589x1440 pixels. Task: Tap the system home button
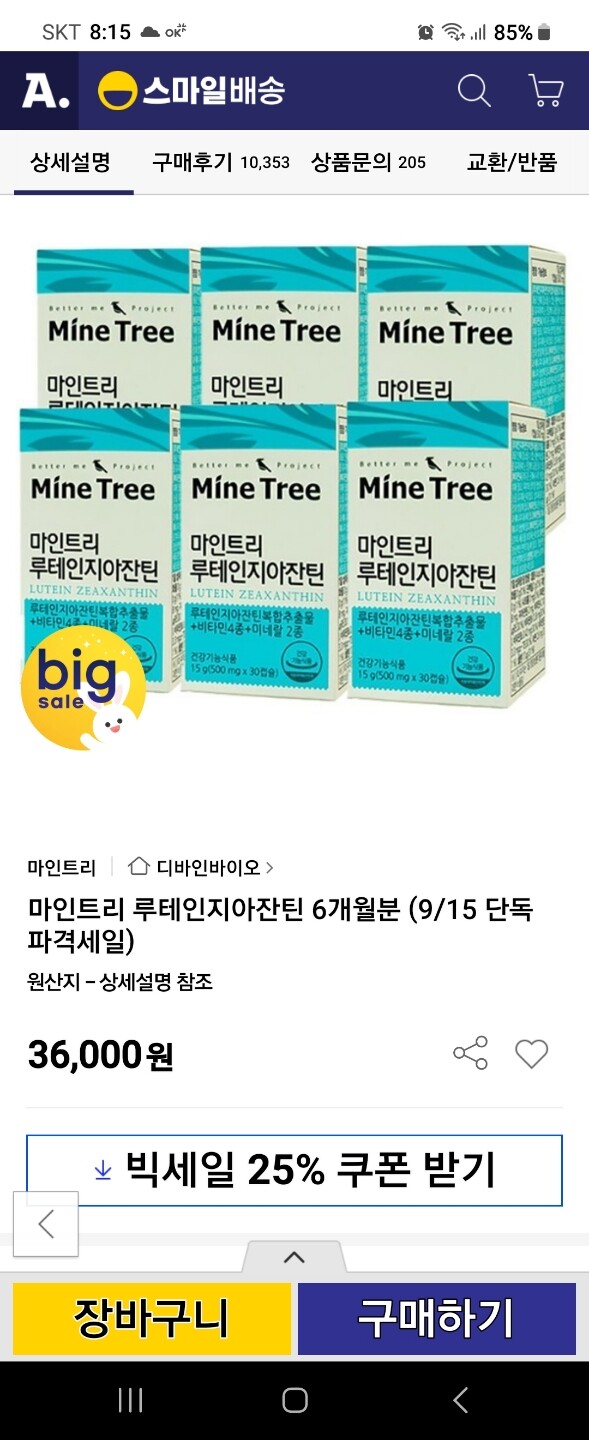pos(294,1400)
